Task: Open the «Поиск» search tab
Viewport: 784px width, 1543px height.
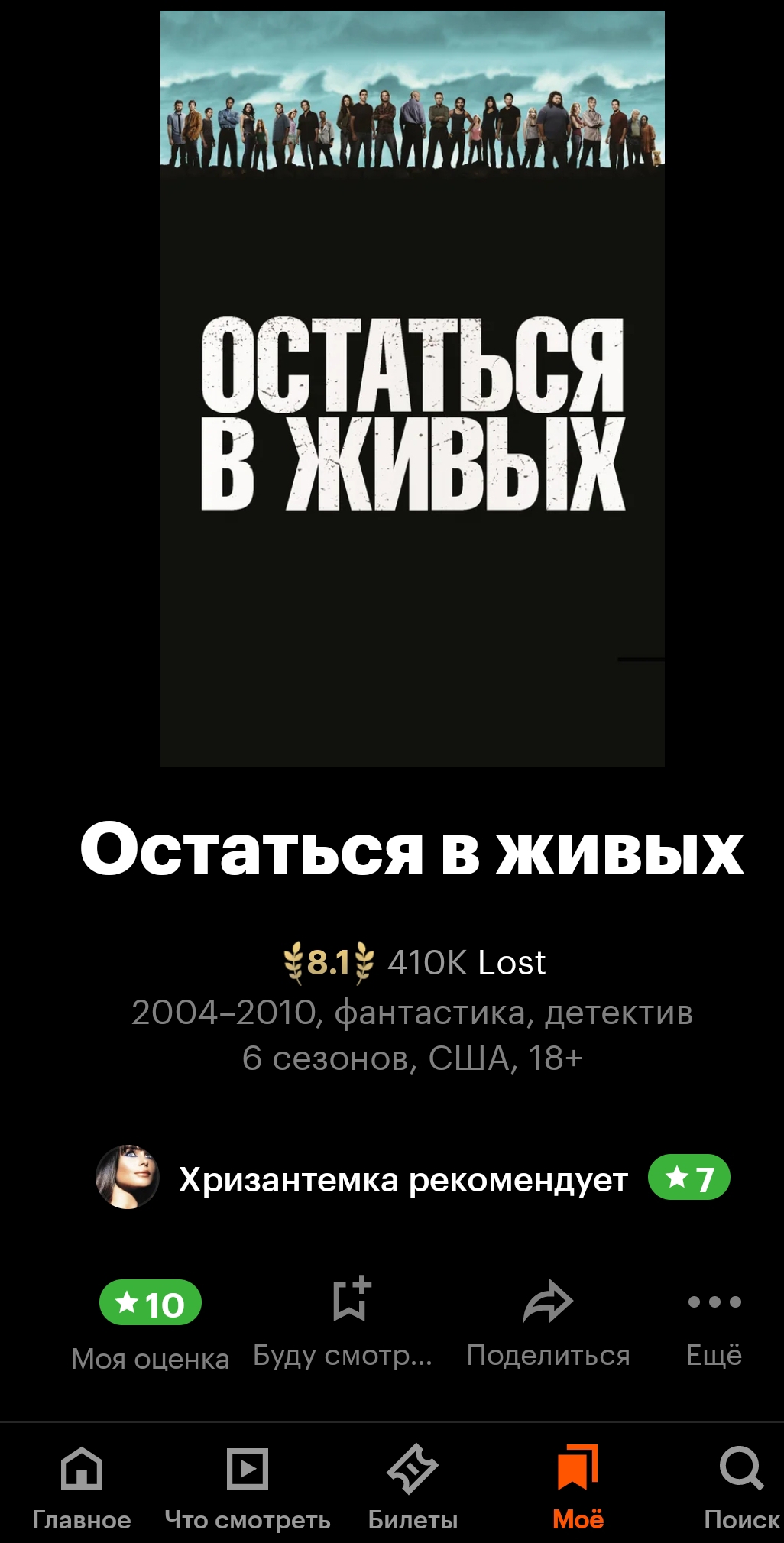Action: pyautogui.click(x=740, y=1487)
